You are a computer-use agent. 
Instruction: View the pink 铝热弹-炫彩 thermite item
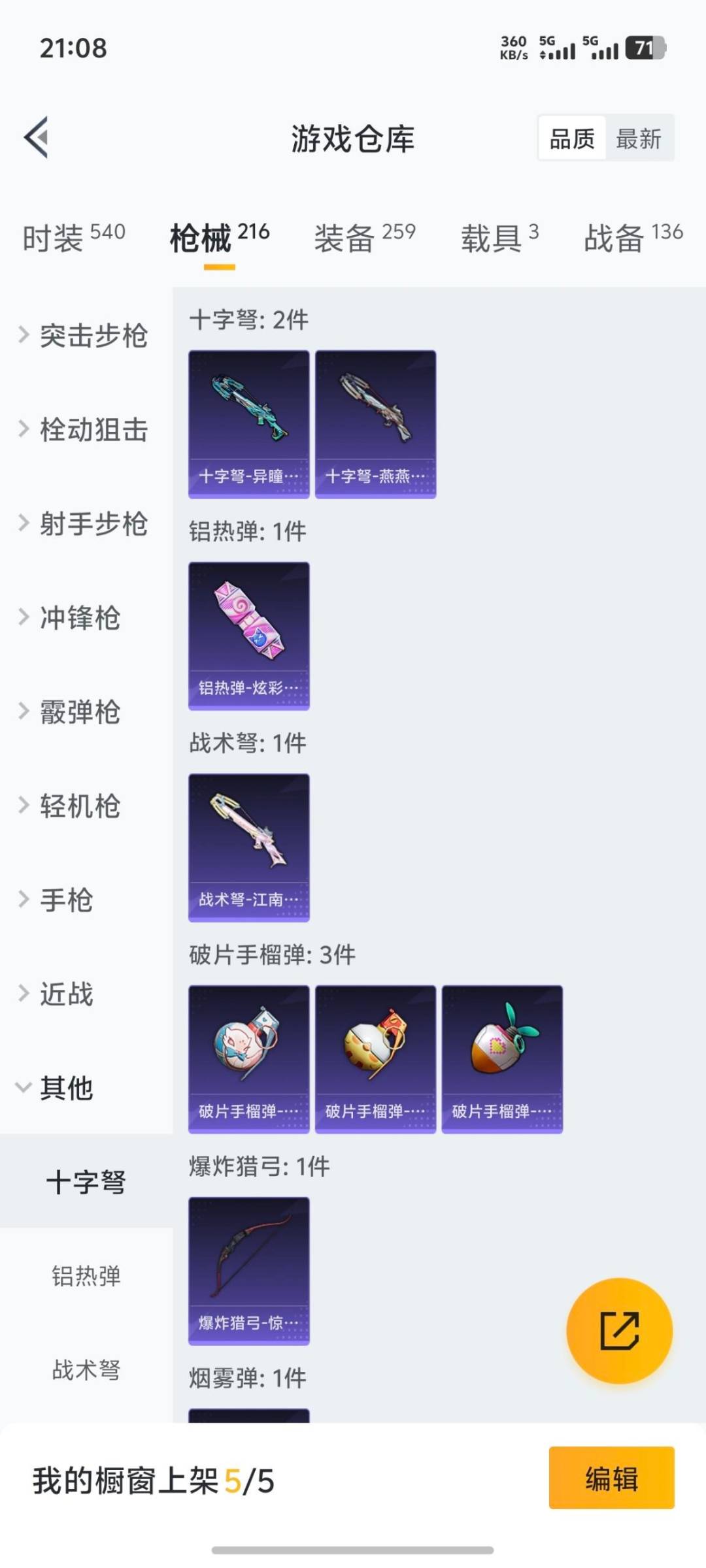(x=248, y=635)
